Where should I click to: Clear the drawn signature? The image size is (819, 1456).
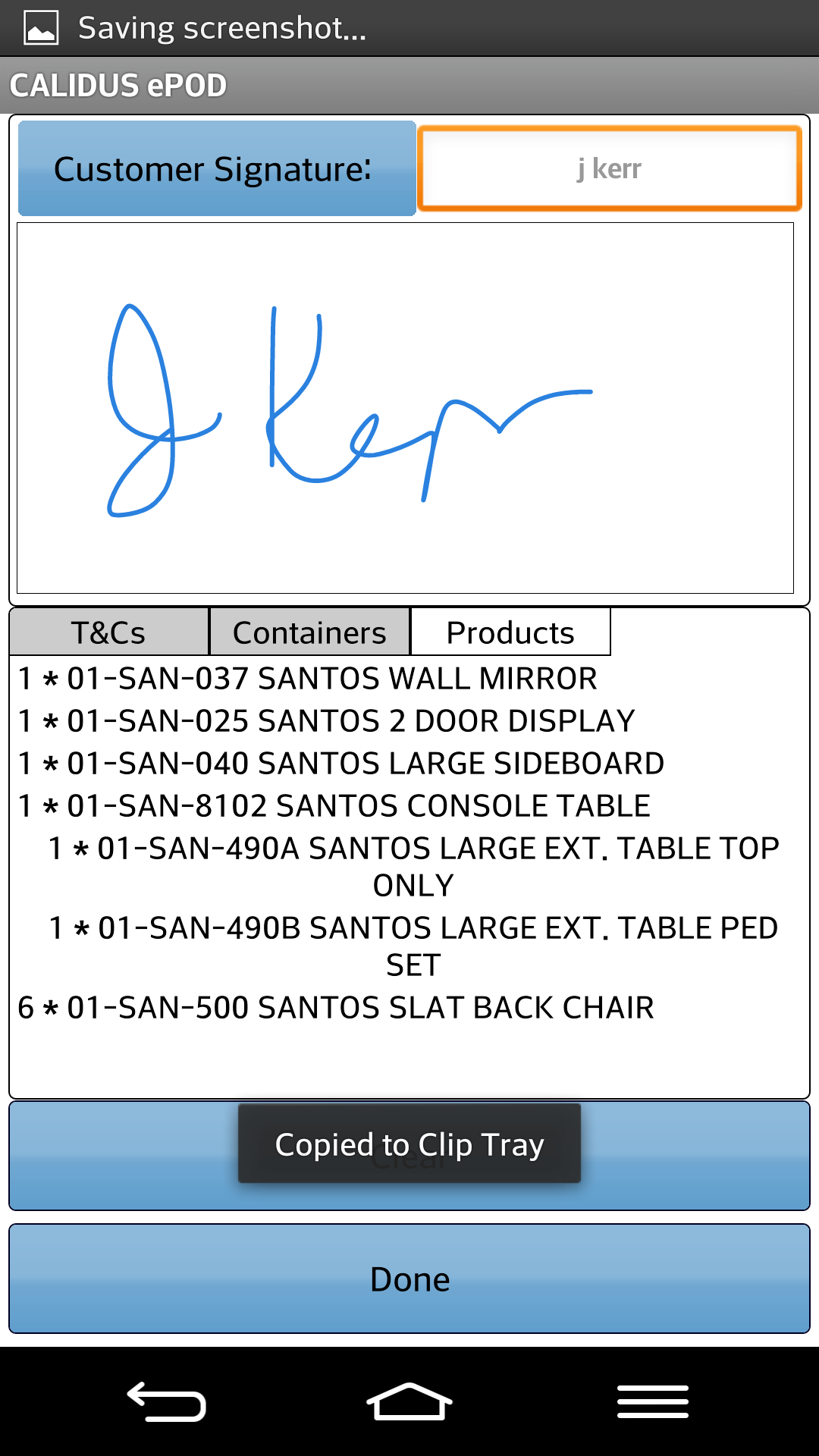[x=409, y=1156]
